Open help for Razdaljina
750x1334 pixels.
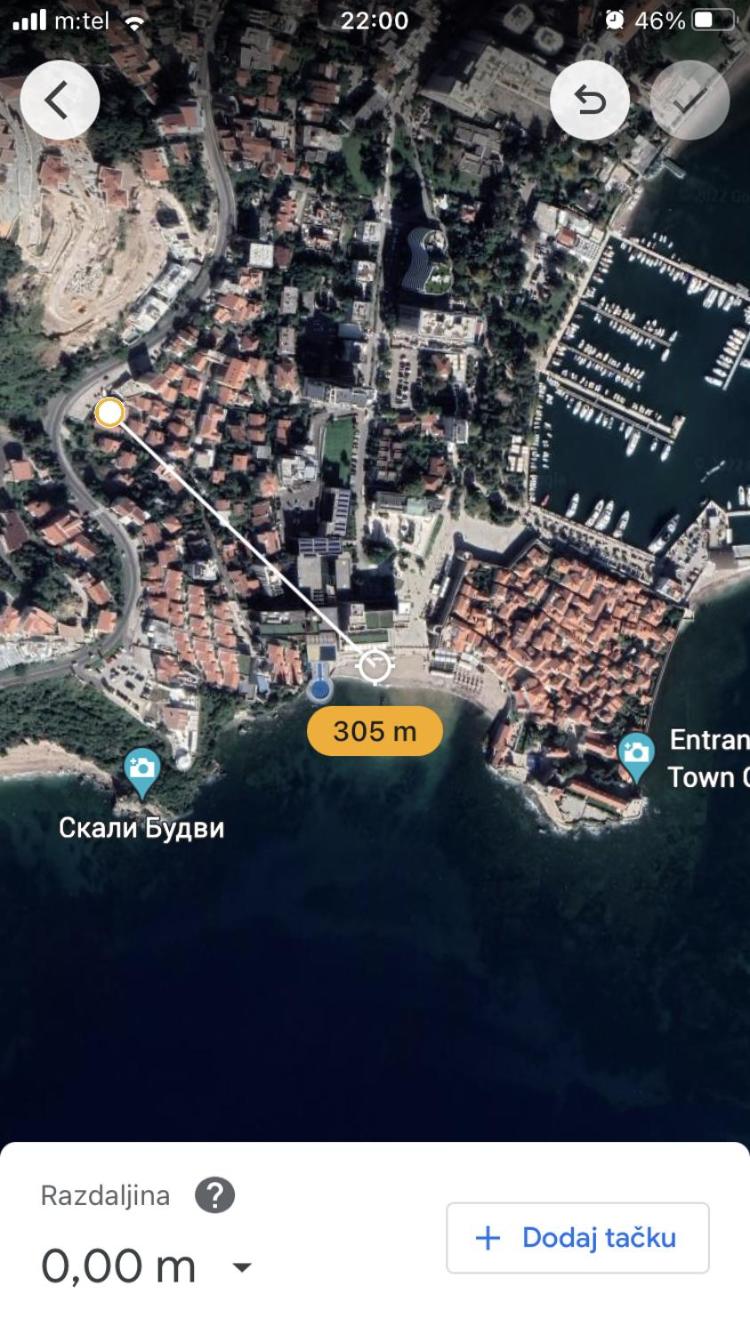pos(214,1195)
